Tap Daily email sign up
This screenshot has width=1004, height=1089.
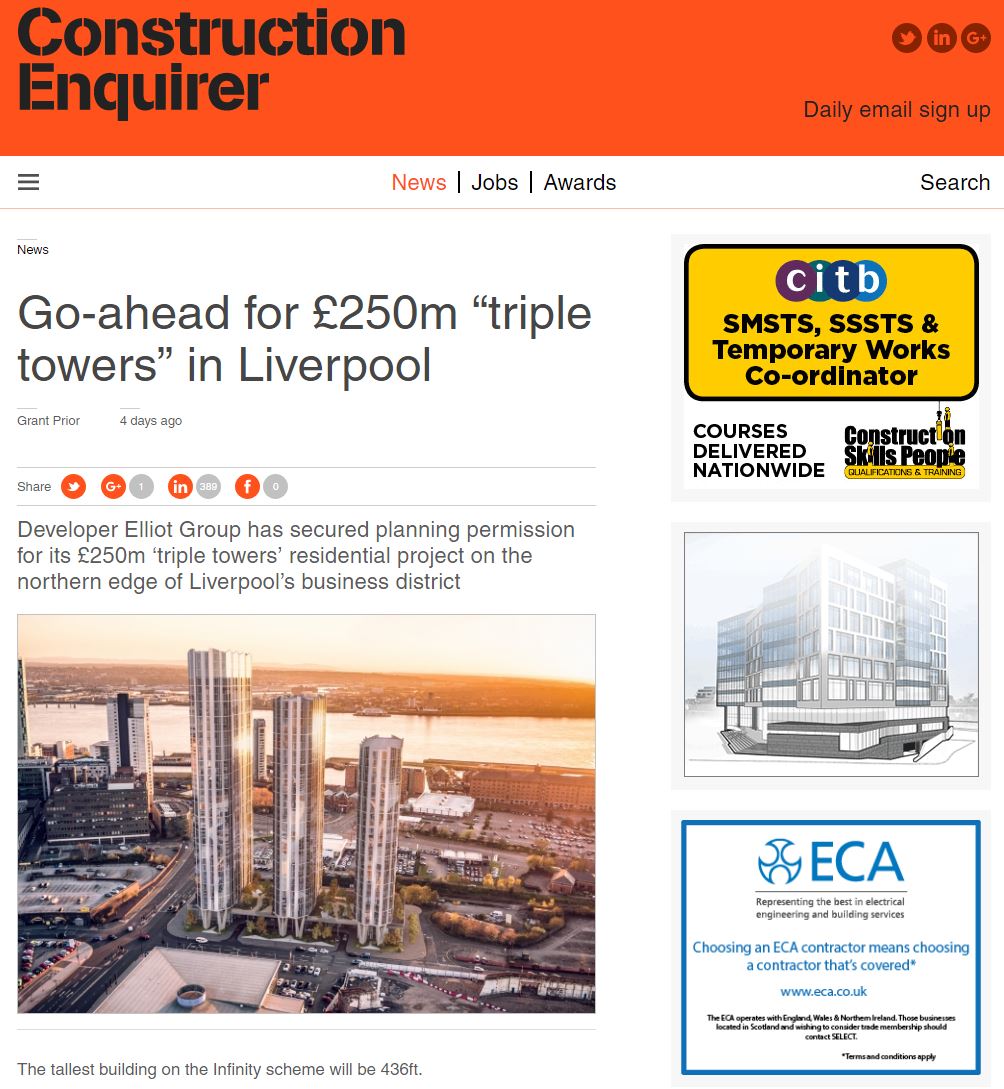896,110
